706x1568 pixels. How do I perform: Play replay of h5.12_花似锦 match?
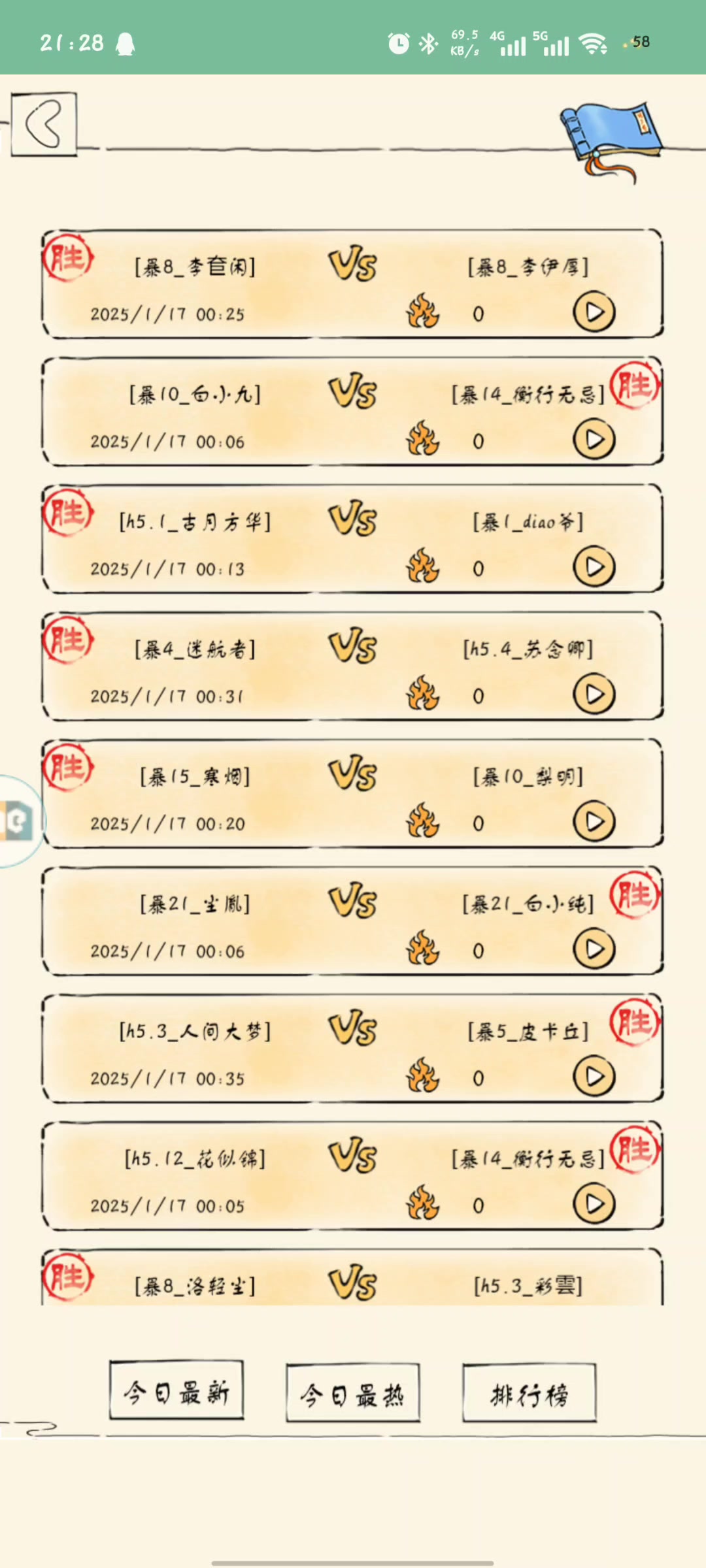click(594, 1204)
